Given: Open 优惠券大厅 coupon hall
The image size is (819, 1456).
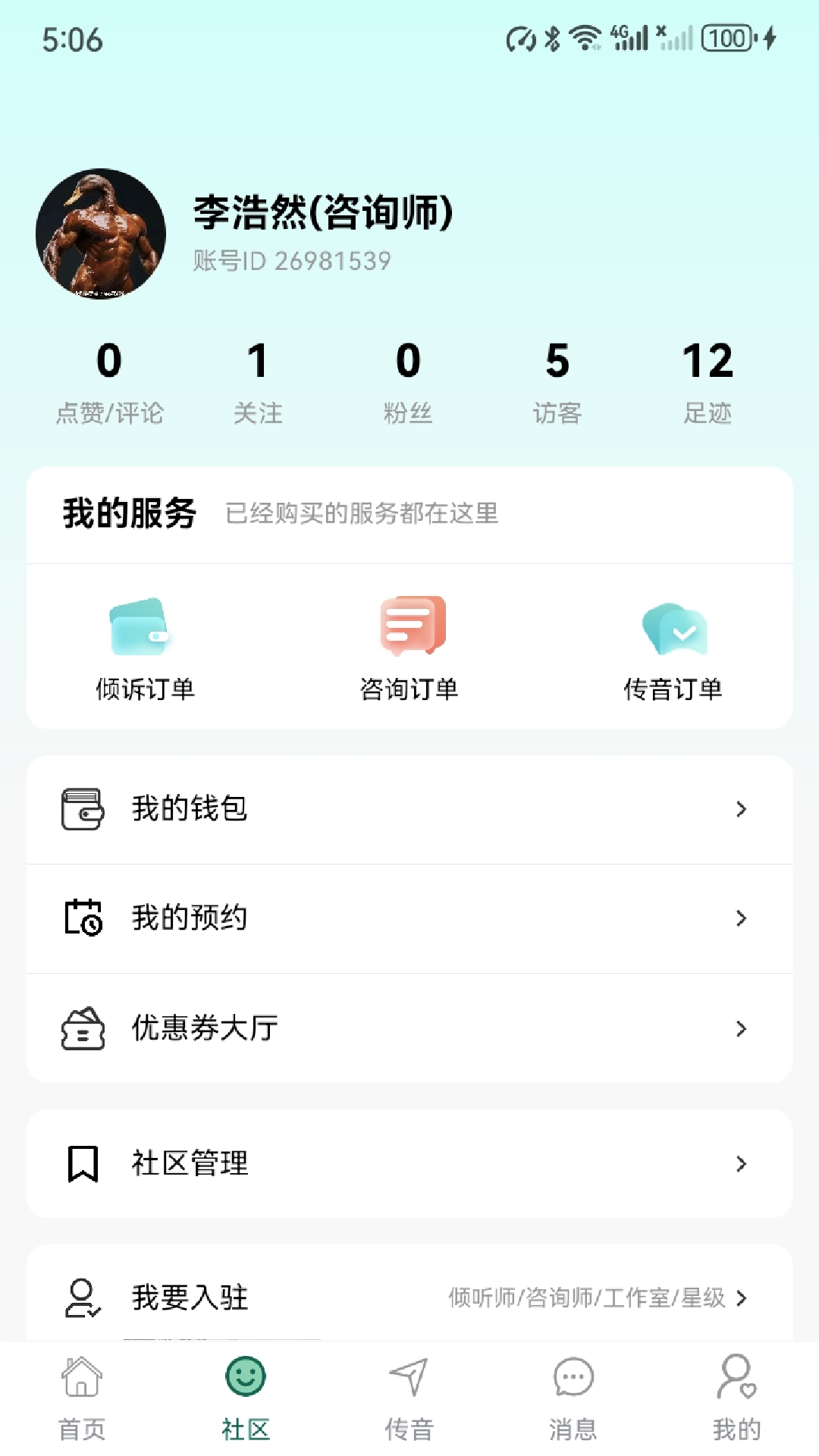Looking at the screenshot, I should coord(409,1028).
